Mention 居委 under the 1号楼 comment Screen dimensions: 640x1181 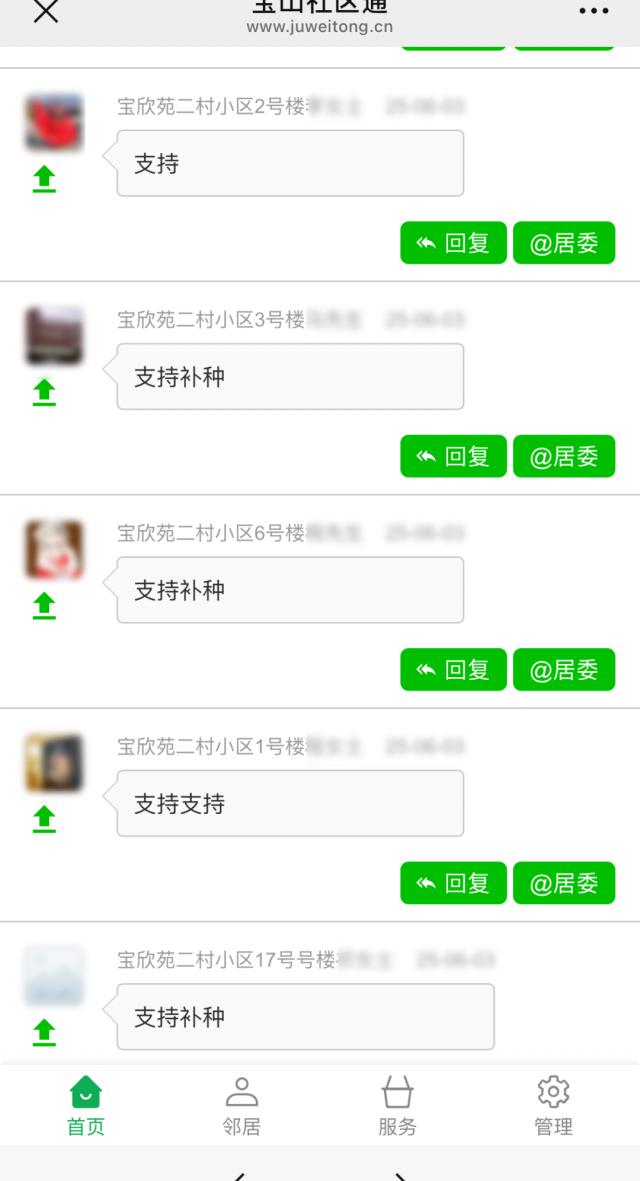tap(564, 883)
